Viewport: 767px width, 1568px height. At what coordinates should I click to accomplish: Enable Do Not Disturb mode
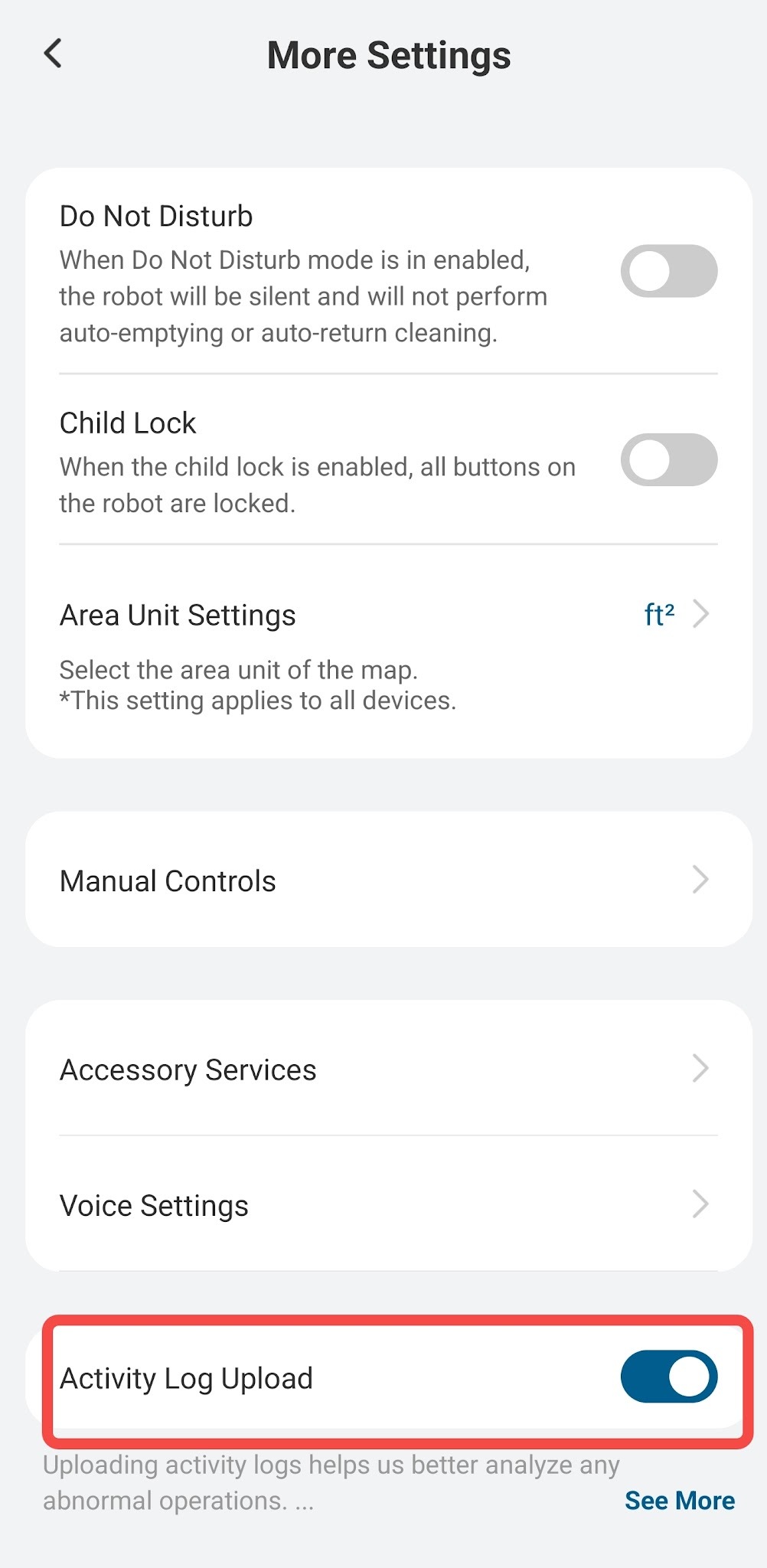[x=668, y=271]
